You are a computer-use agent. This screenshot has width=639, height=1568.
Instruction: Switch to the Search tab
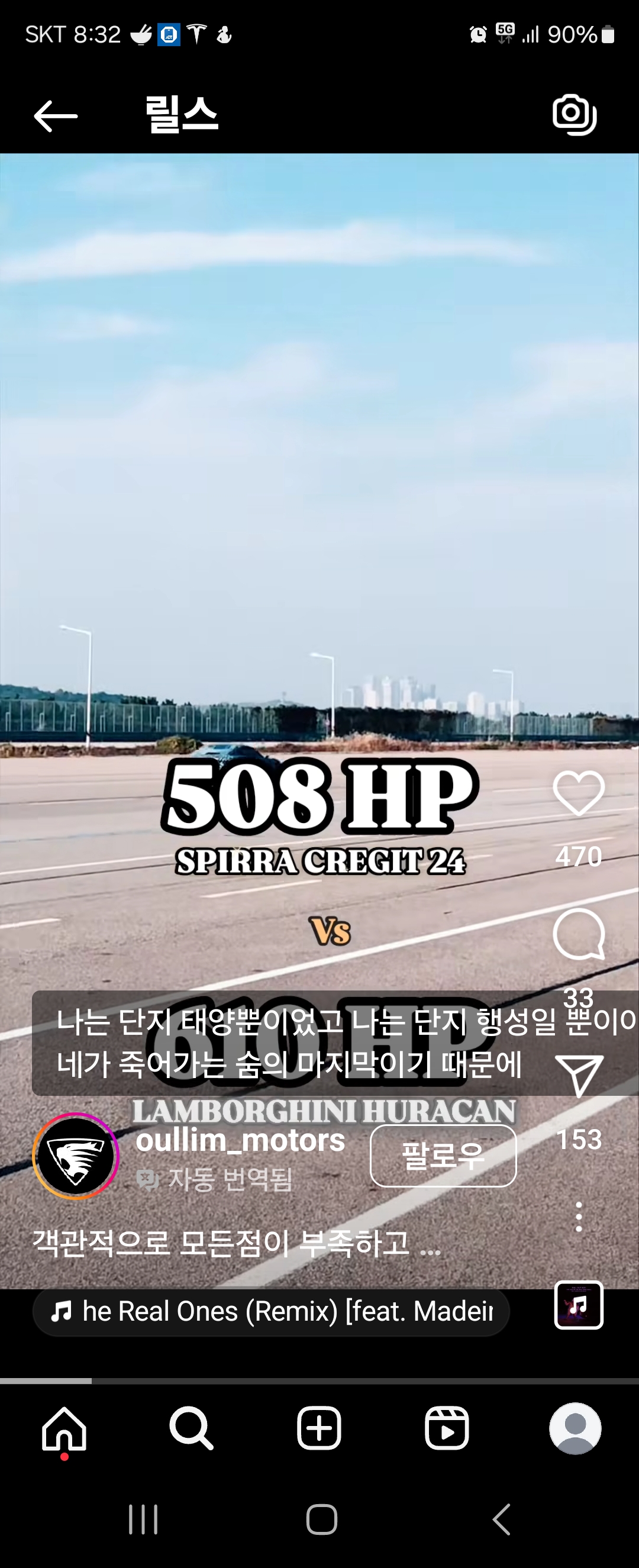pos(192,1428)
